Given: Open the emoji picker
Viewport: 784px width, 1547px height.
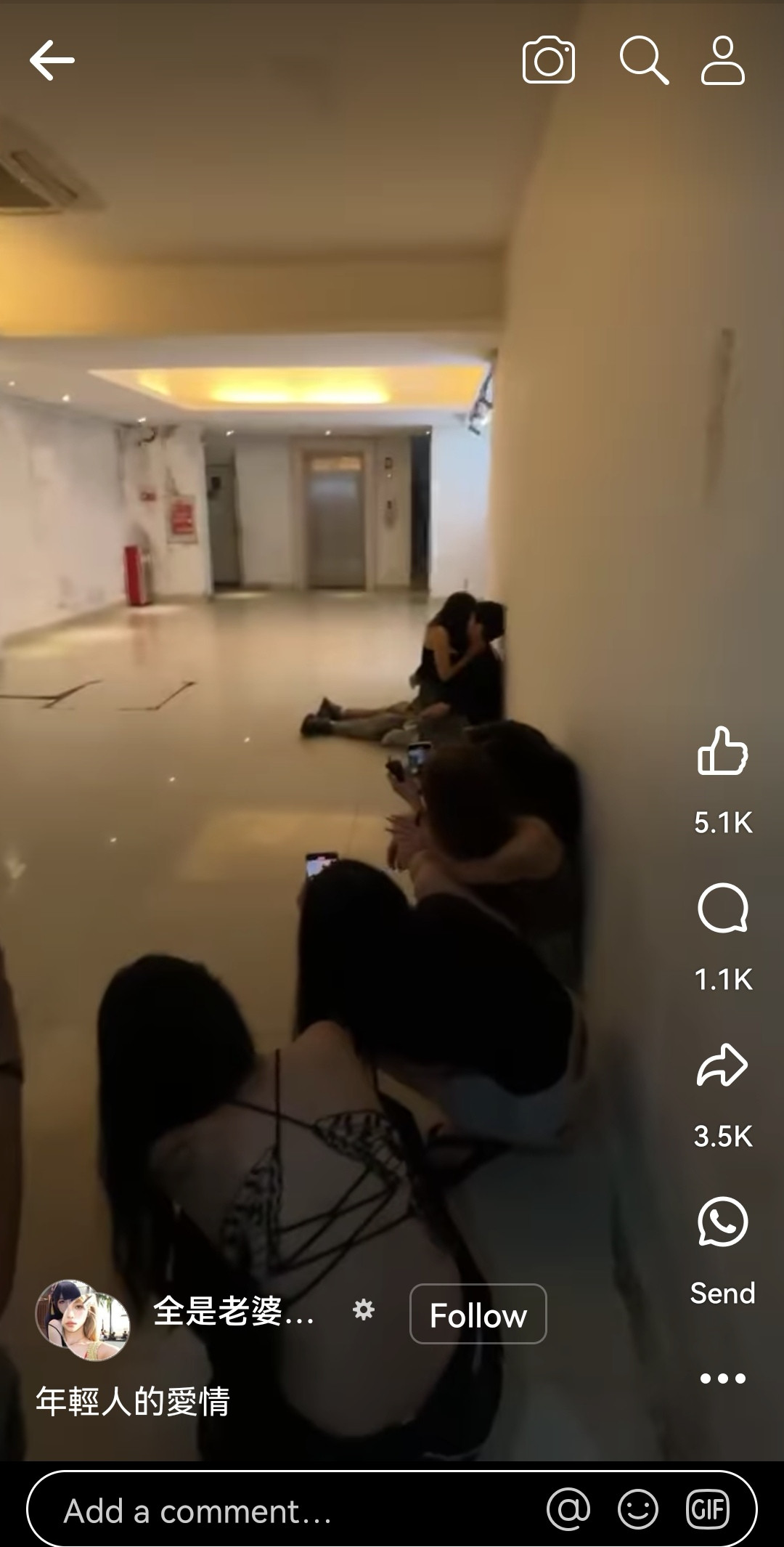Looking at the screenshot, I should [638, 1510].
